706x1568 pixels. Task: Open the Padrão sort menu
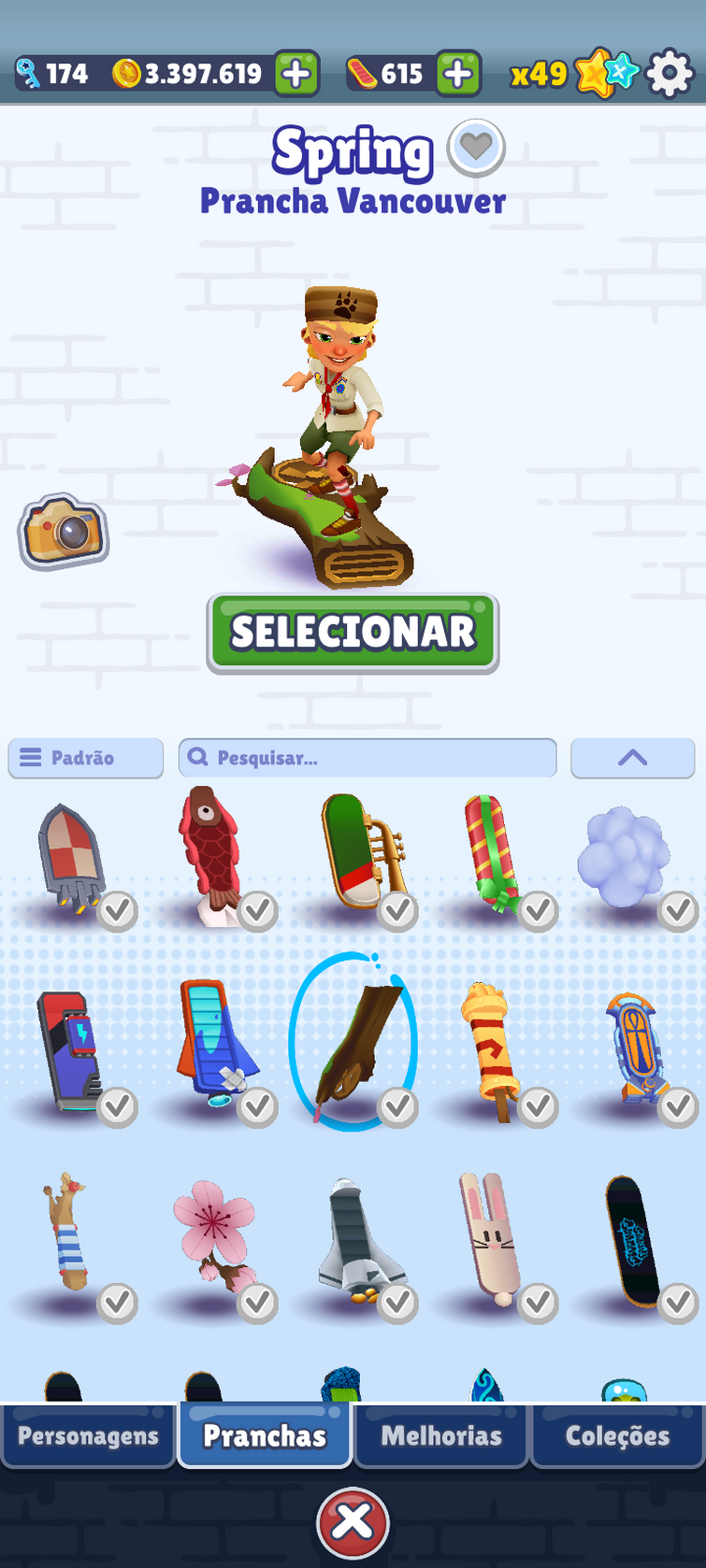coord(85,758)
